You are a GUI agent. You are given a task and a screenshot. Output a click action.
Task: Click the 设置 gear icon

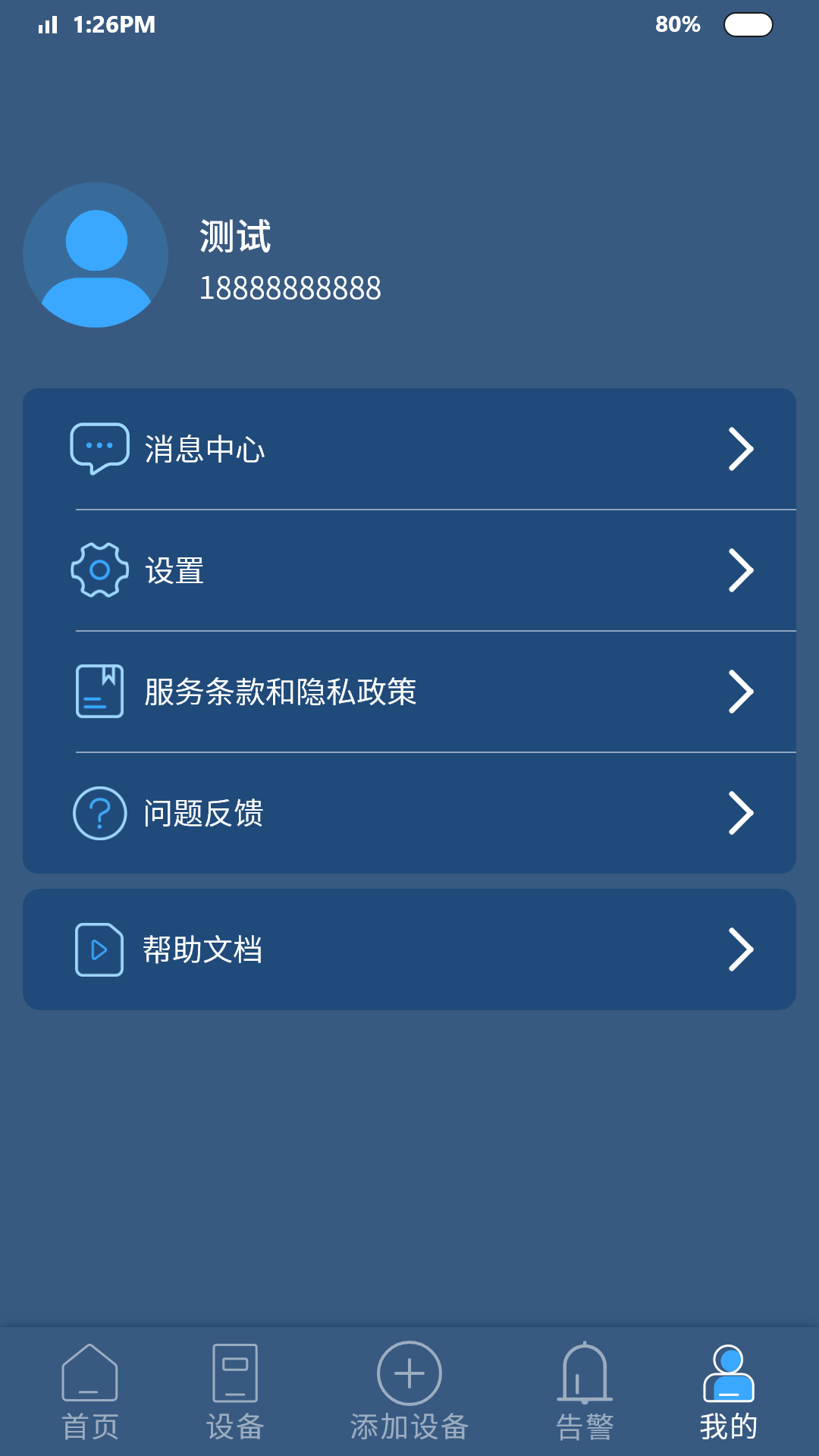tap(99, 570)
